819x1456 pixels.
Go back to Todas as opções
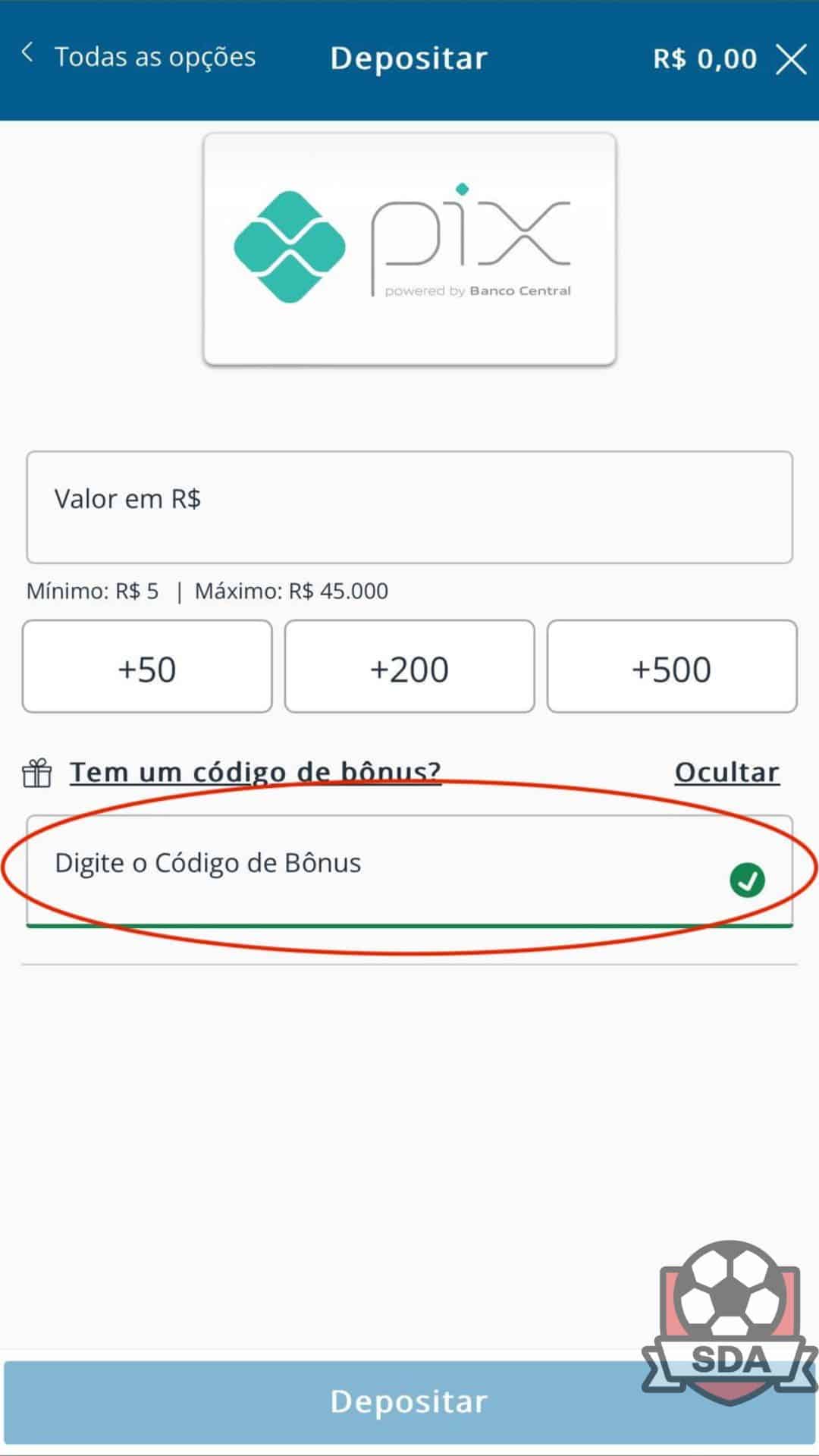click(140, 57)
